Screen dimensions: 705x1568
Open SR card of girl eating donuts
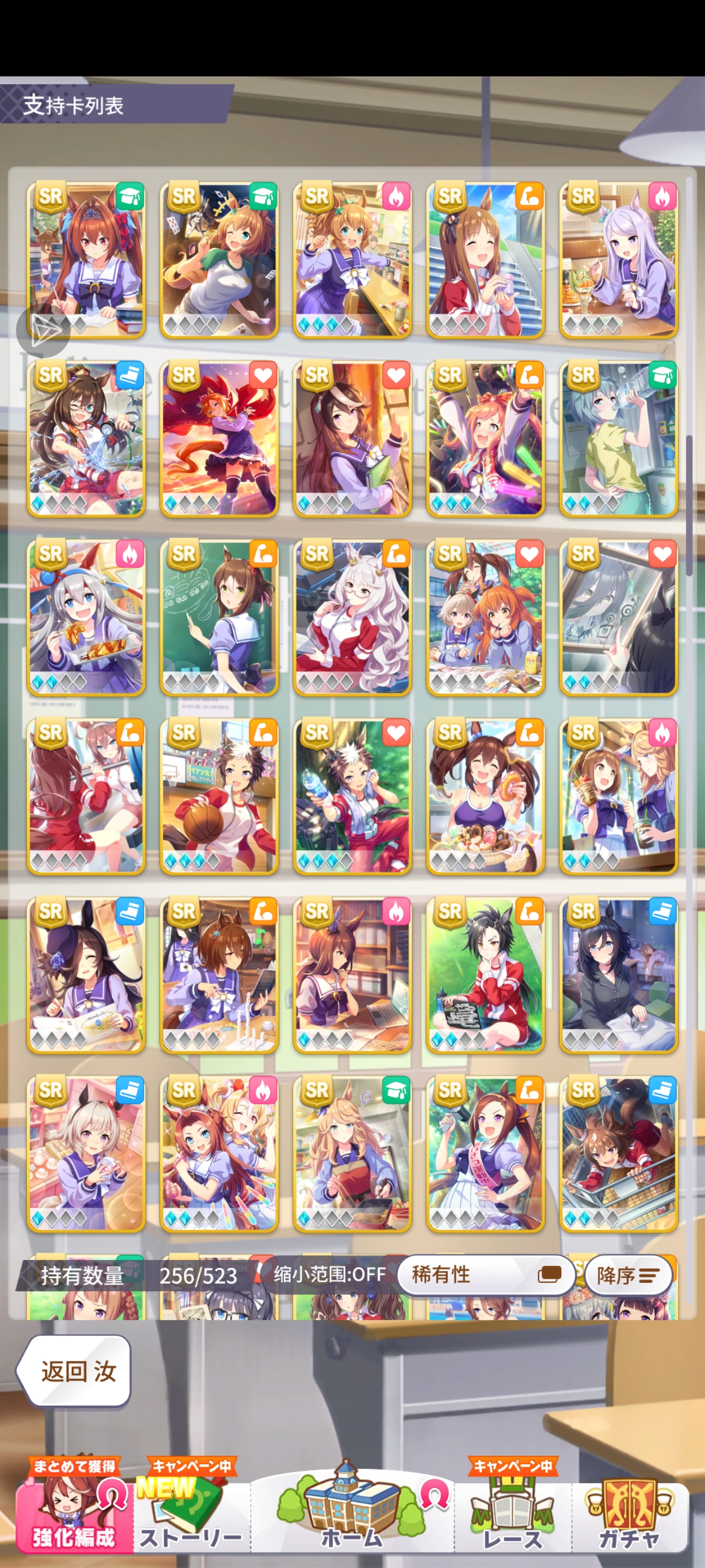point(485,796)
